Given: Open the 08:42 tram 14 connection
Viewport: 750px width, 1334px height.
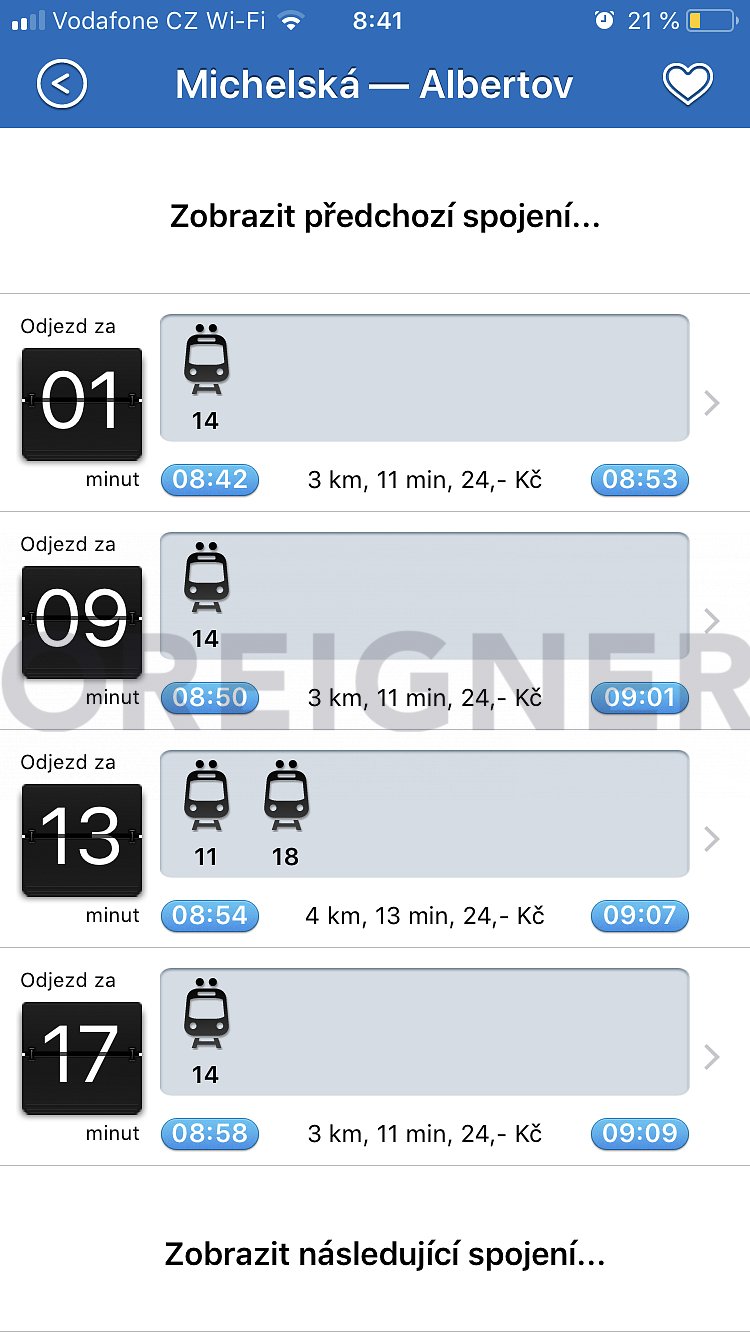Looking at the screenshot, I should click(375, 403).
